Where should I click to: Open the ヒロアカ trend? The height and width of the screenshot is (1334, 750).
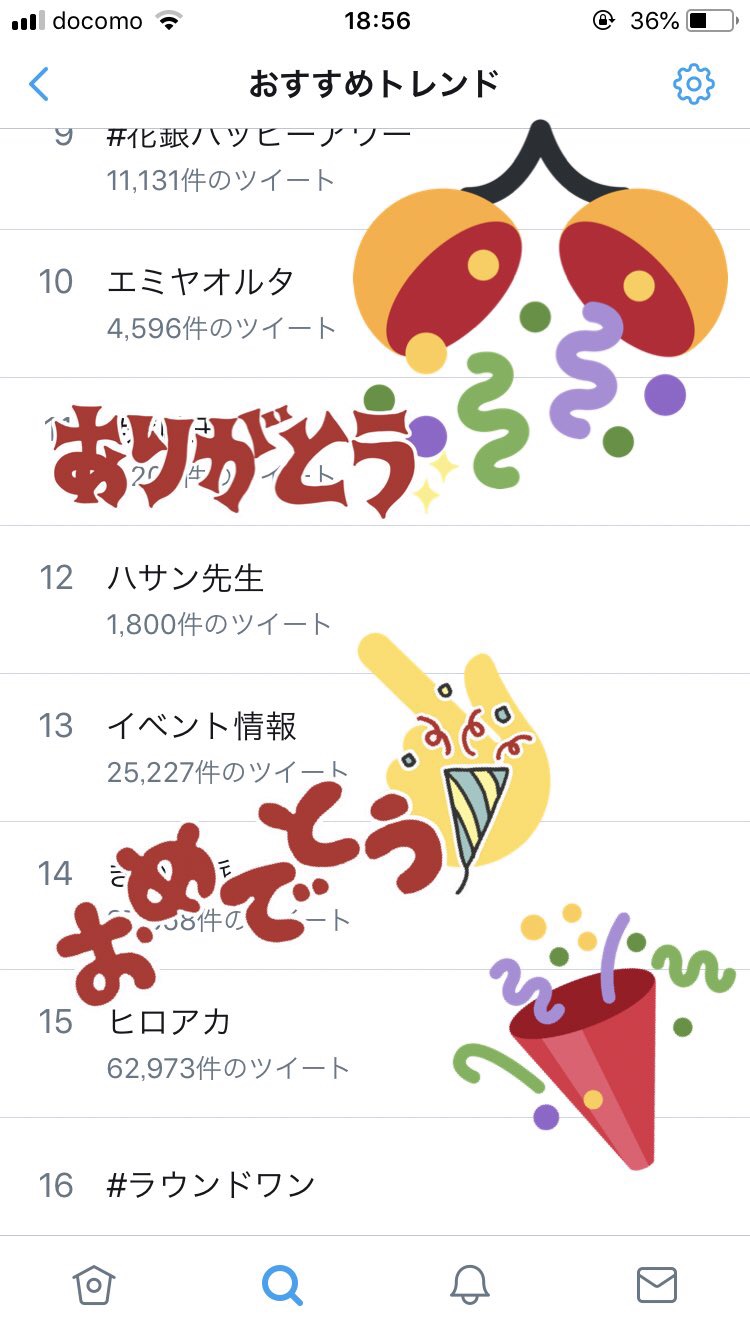(x=170, y=1022)
